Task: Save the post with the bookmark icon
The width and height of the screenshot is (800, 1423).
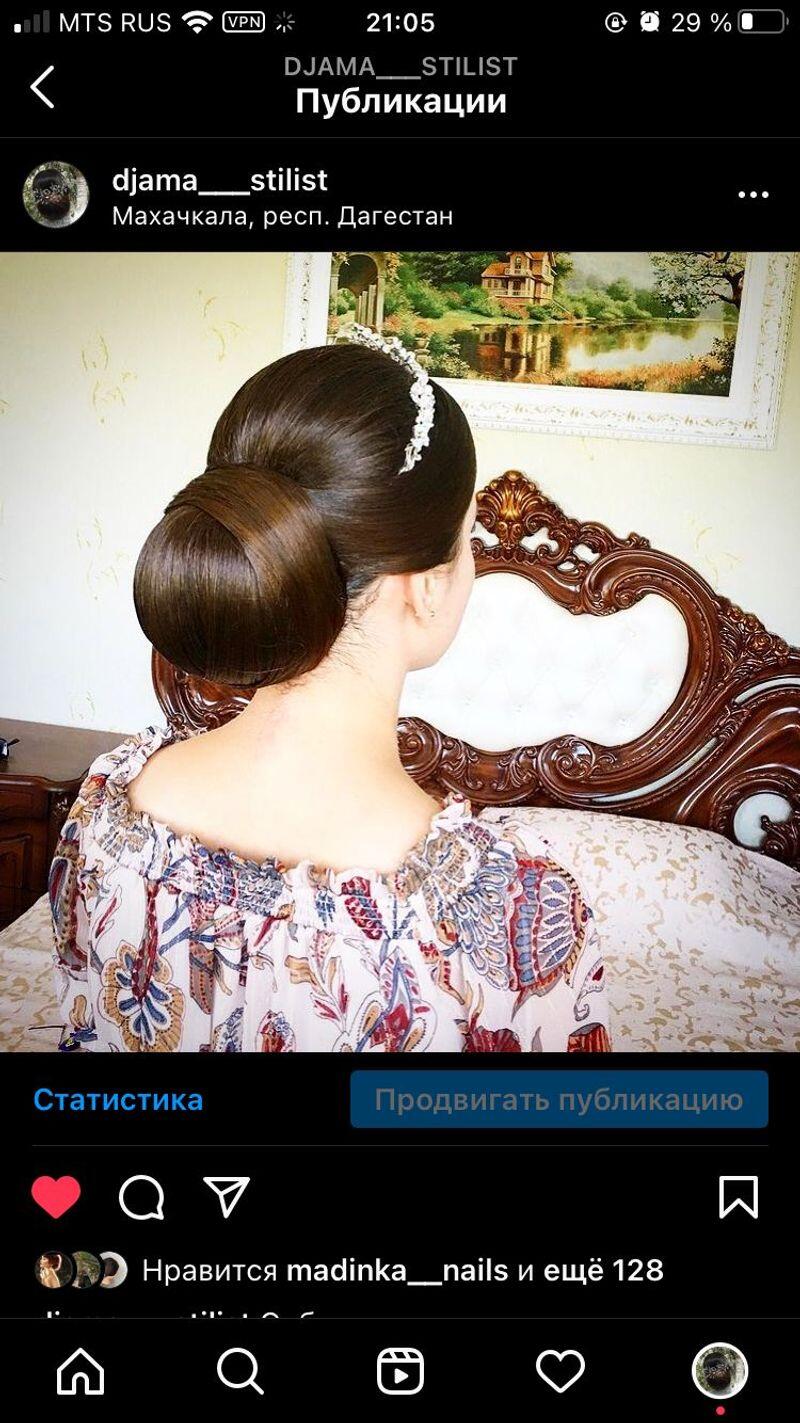Action: tap(738, 1197)
